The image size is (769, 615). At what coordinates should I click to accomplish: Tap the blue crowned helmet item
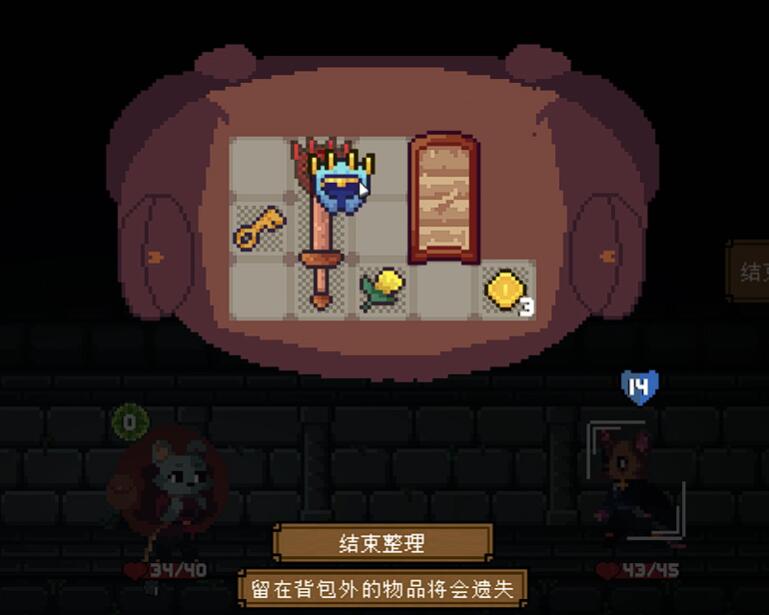pyautogui.click(x=342, y=182)
